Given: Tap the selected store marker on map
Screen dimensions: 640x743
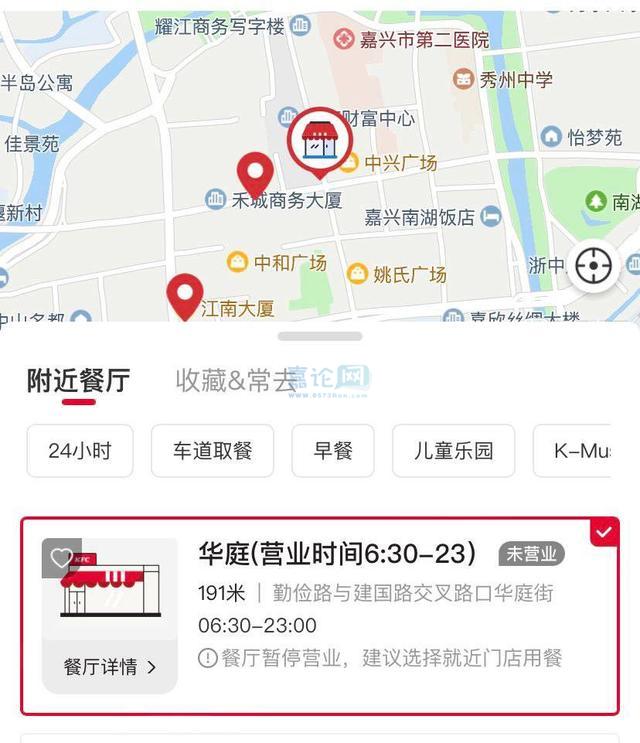Looking at the screenshot, I should (x=320, y=143).
